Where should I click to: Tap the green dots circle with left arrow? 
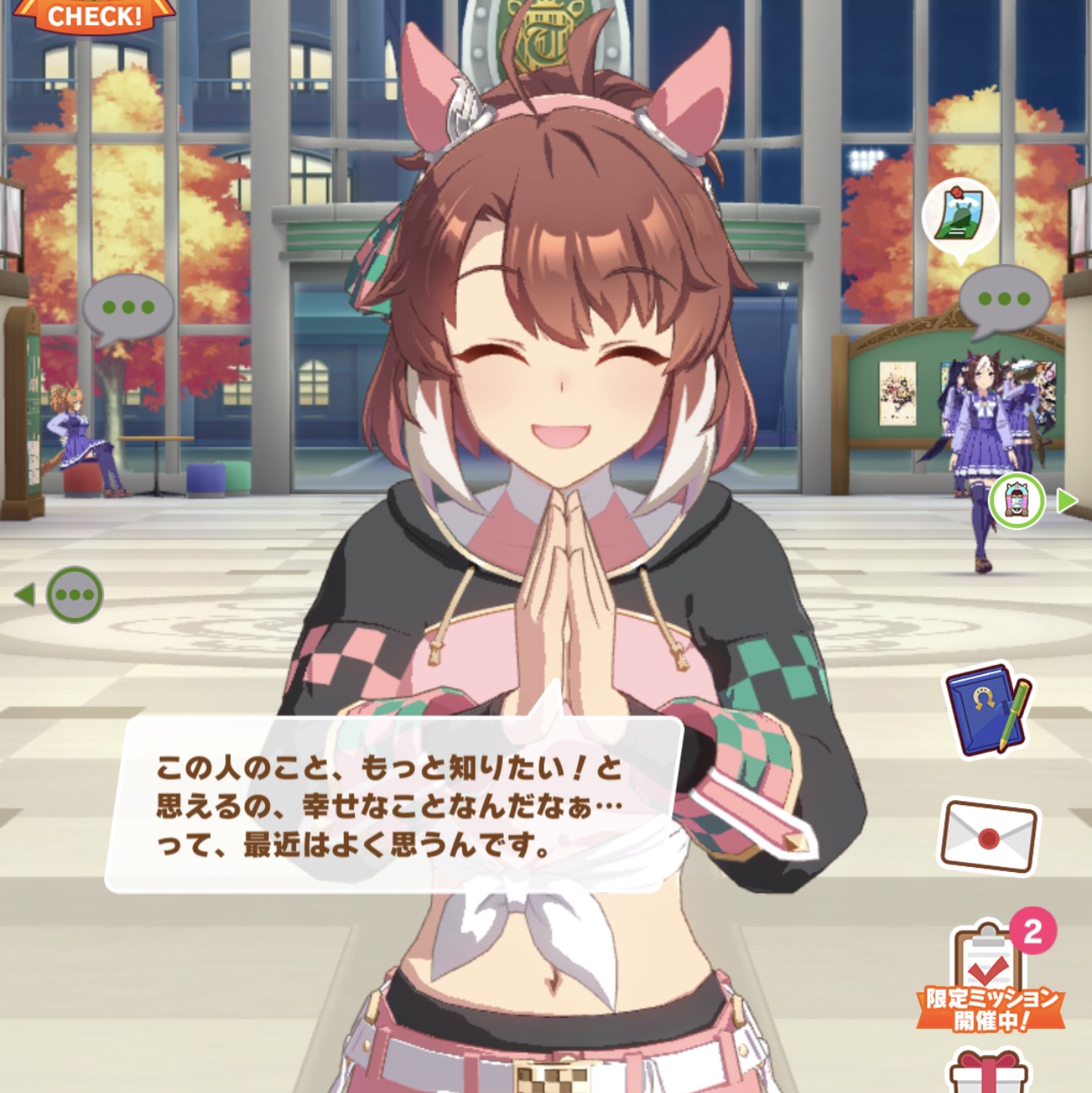coord(74,595)
